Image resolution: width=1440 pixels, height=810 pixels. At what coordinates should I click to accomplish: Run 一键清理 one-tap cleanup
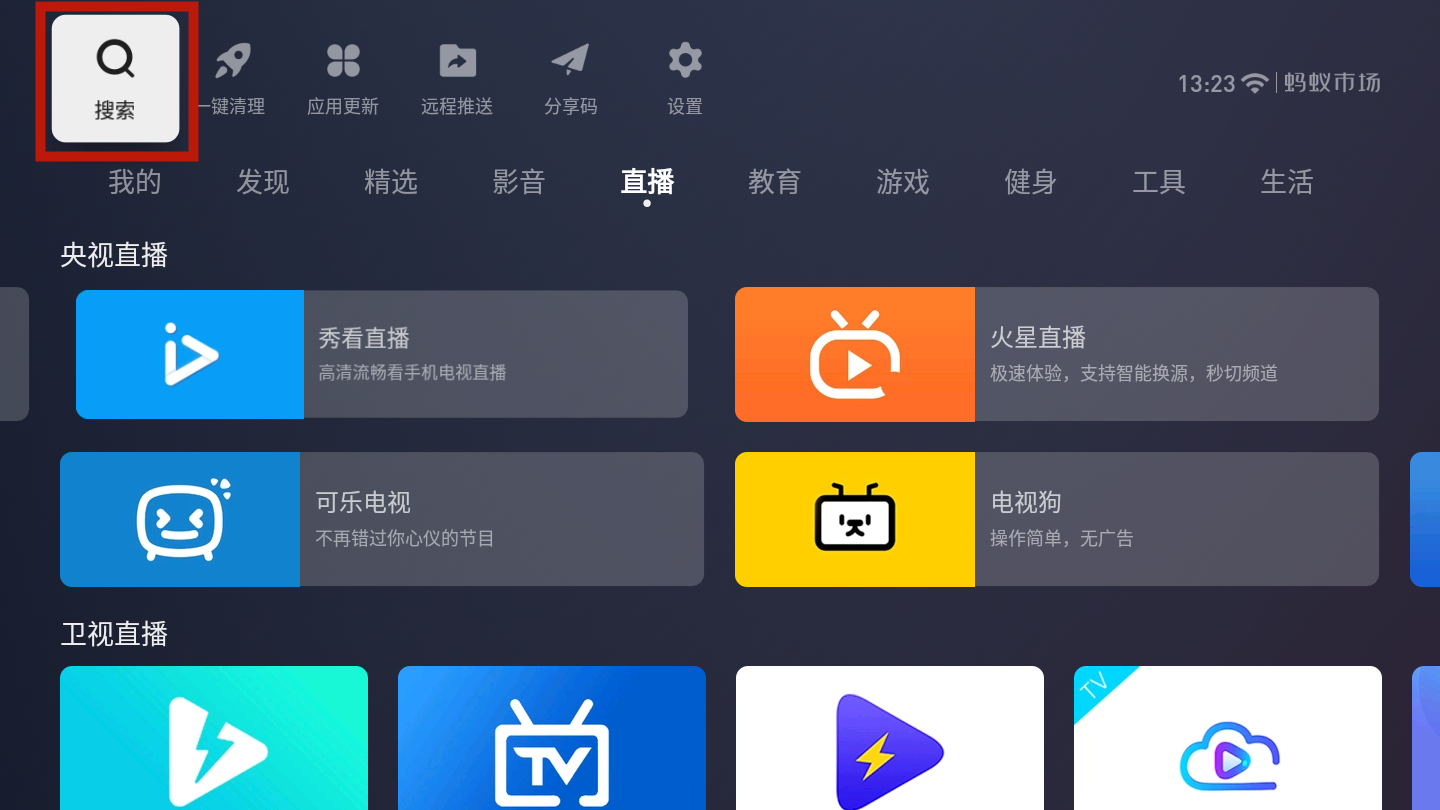point(232,80)
